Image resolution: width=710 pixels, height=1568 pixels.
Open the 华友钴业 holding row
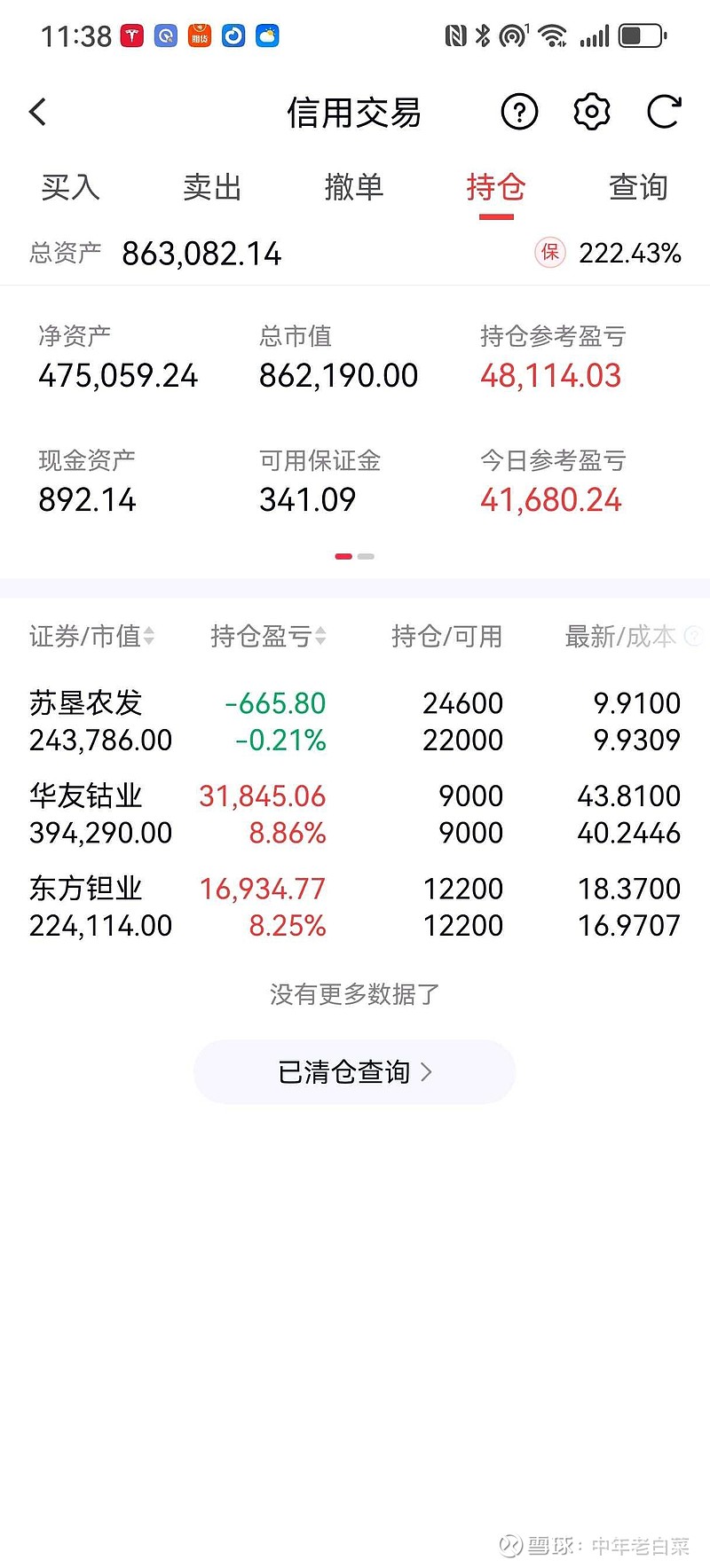355,814
